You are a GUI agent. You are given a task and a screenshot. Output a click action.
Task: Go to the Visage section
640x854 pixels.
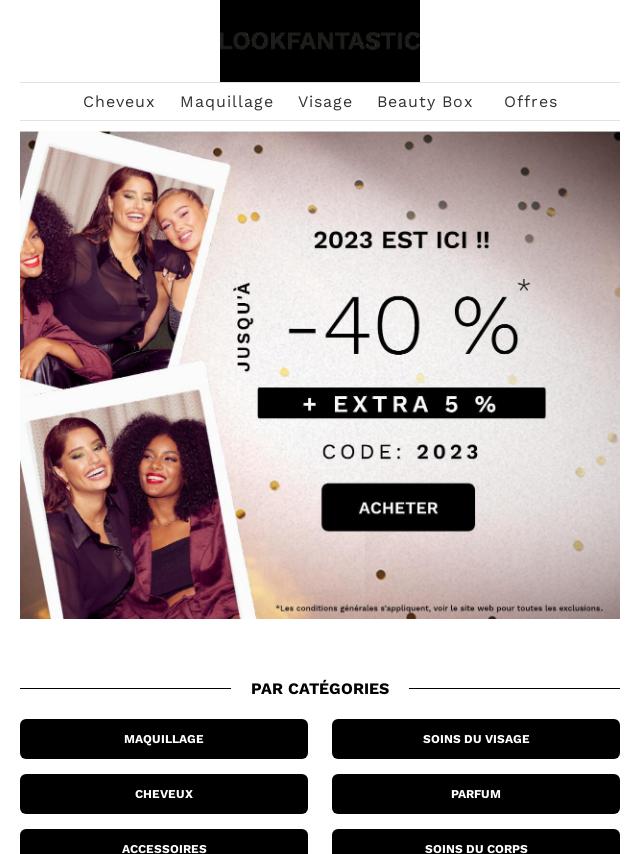click(325, 102)
